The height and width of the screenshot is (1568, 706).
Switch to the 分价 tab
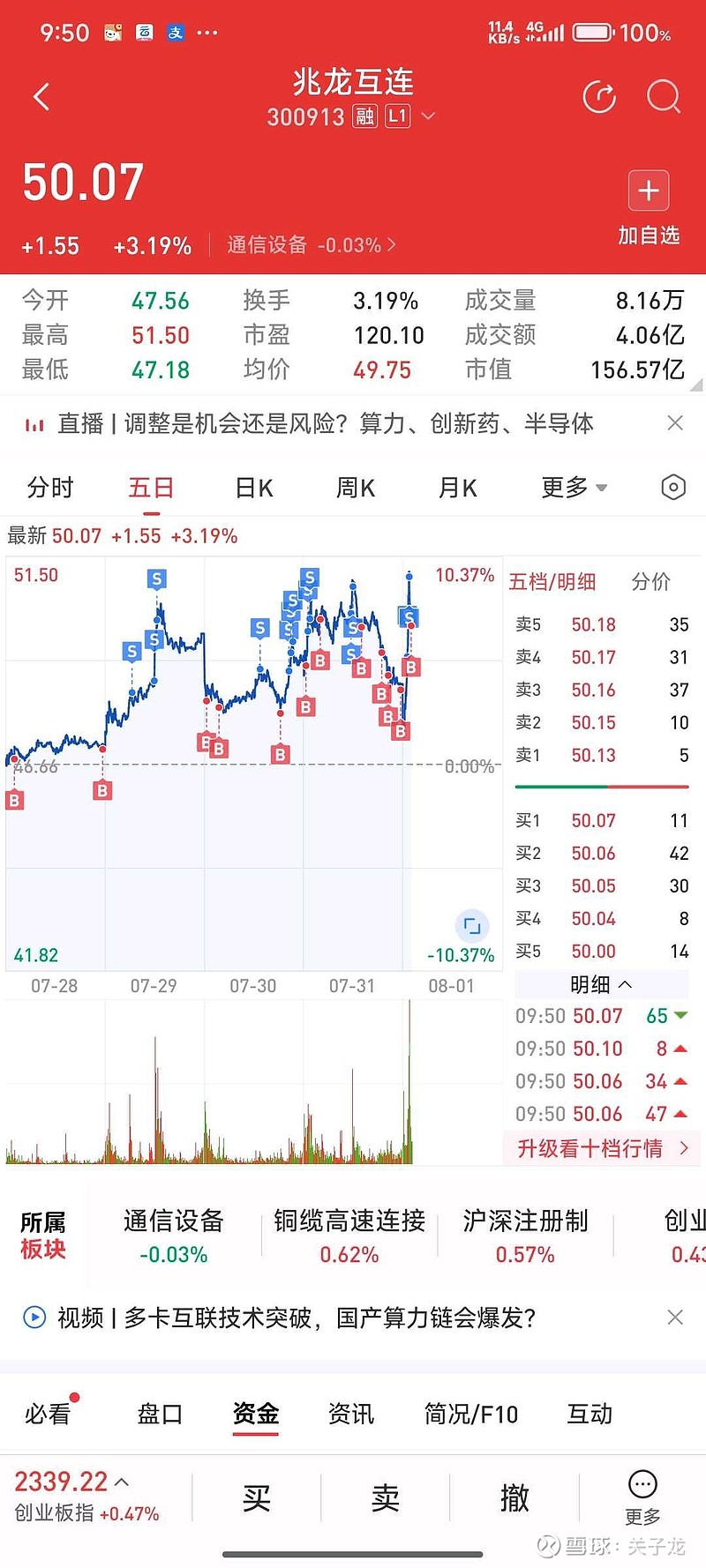[651, 581]
